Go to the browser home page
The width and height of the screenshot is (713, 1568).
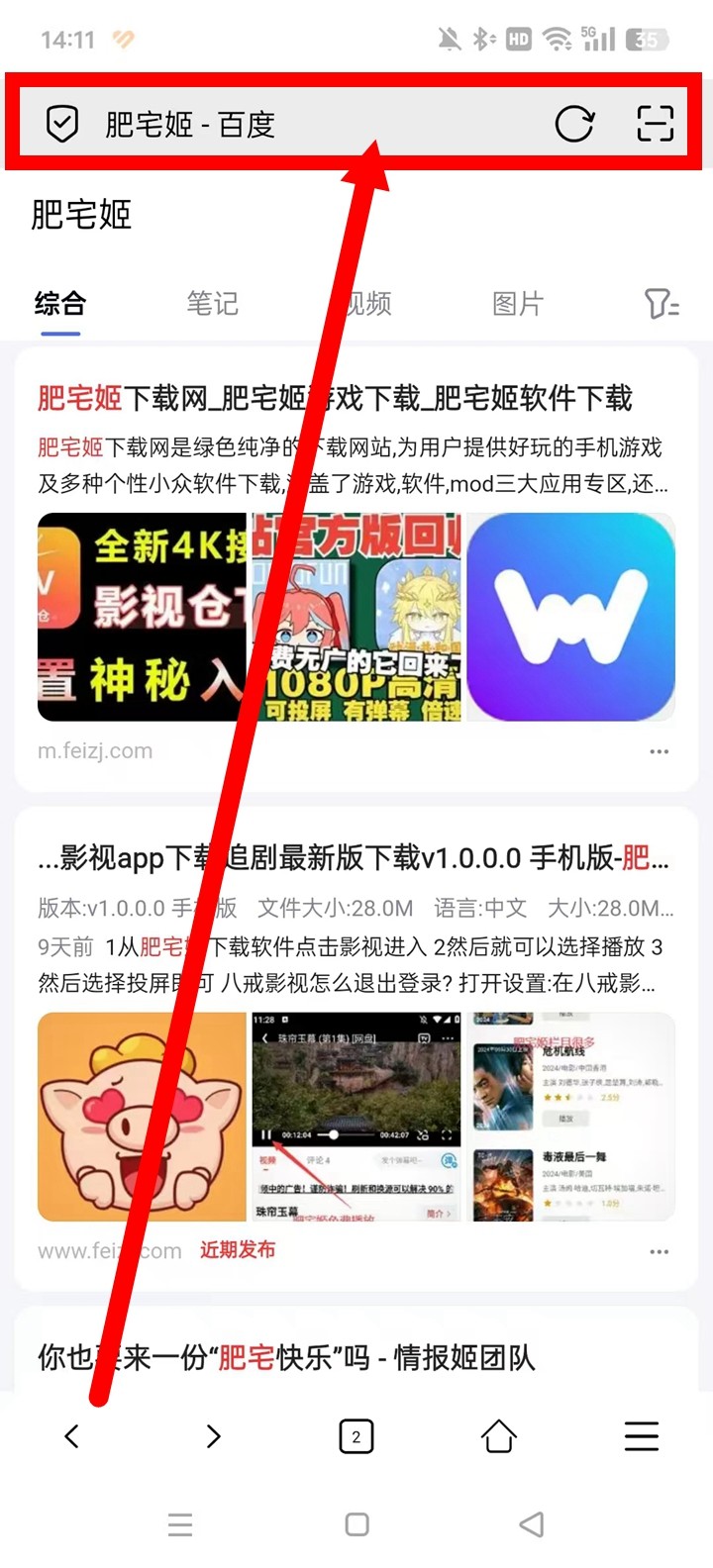point(499,1436)
